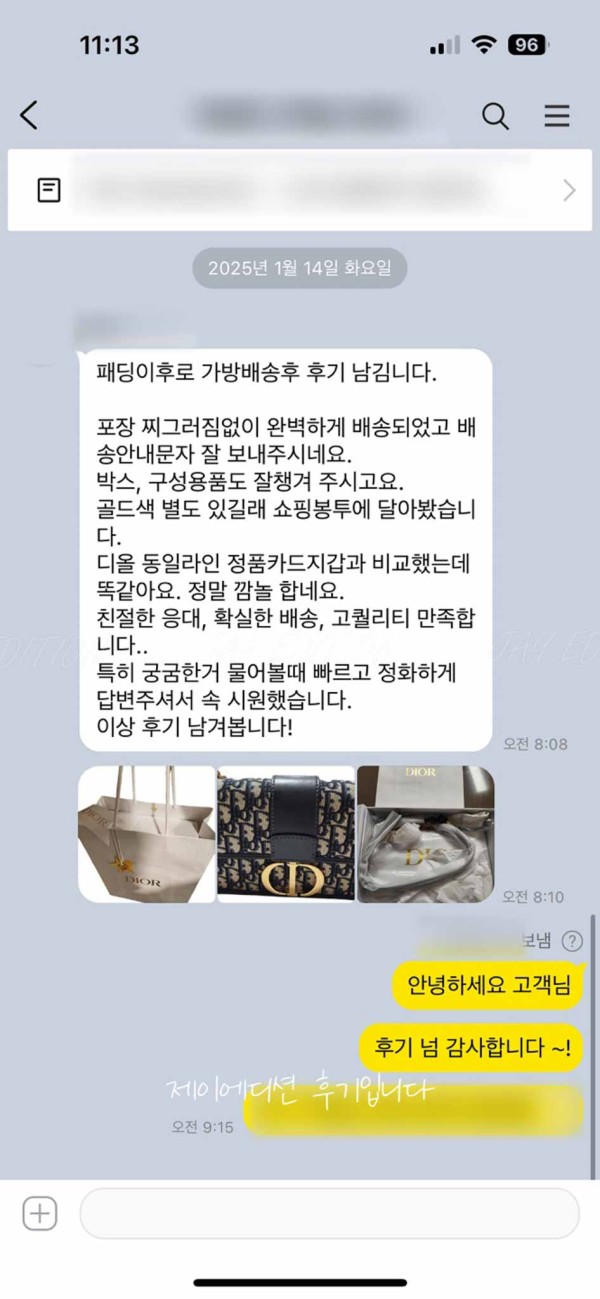Tap the question mark help icon
The image size is (600, 1299).
[571, 940]
